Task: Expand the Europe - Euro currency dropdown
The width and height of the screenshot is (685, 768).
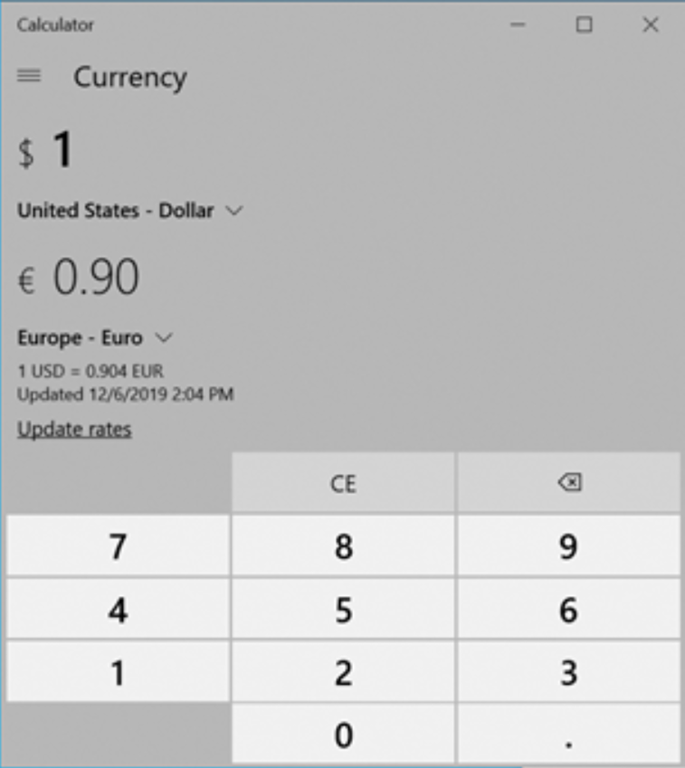Action: coord(95,338)
